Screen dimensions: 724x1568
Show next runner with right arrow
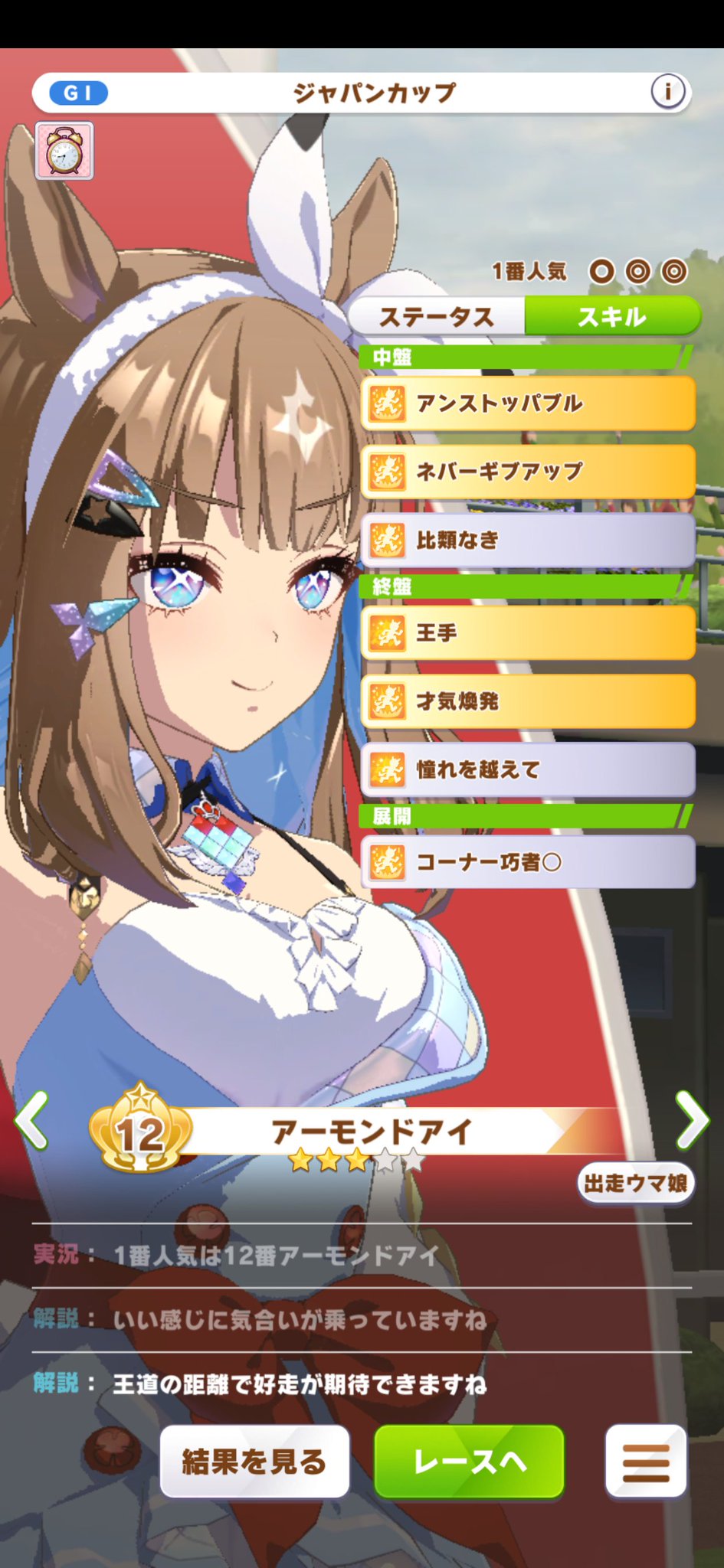692,1120
